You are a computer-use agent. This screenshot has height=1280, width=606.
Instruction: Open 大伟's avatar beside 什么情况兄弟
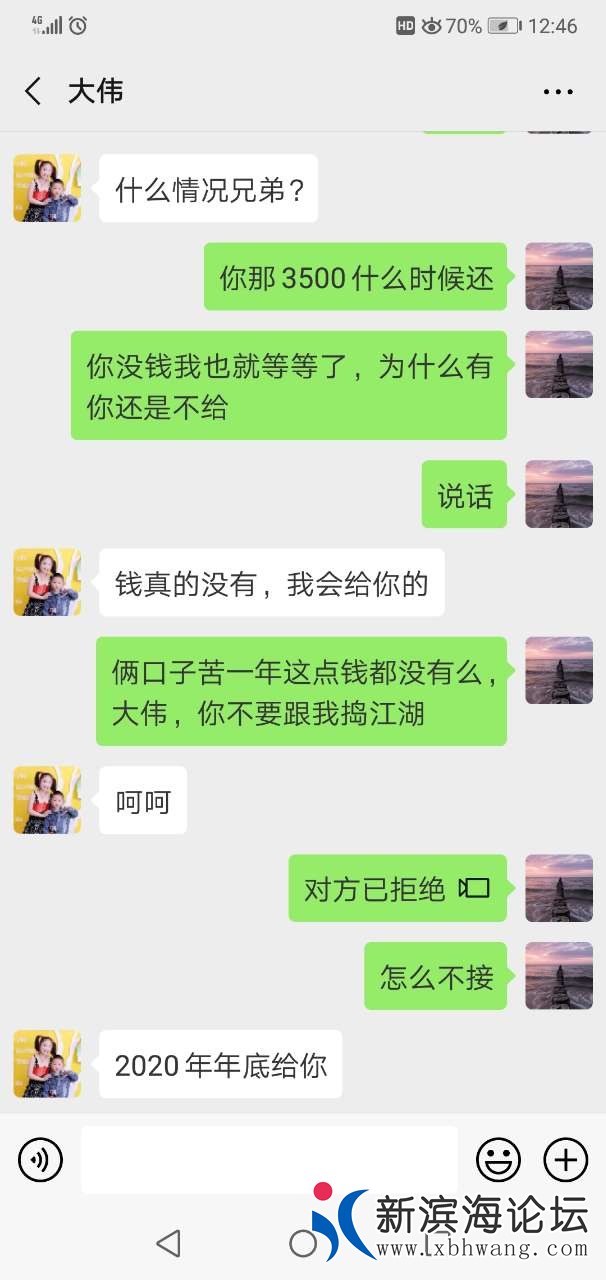[x=47, y=188]
